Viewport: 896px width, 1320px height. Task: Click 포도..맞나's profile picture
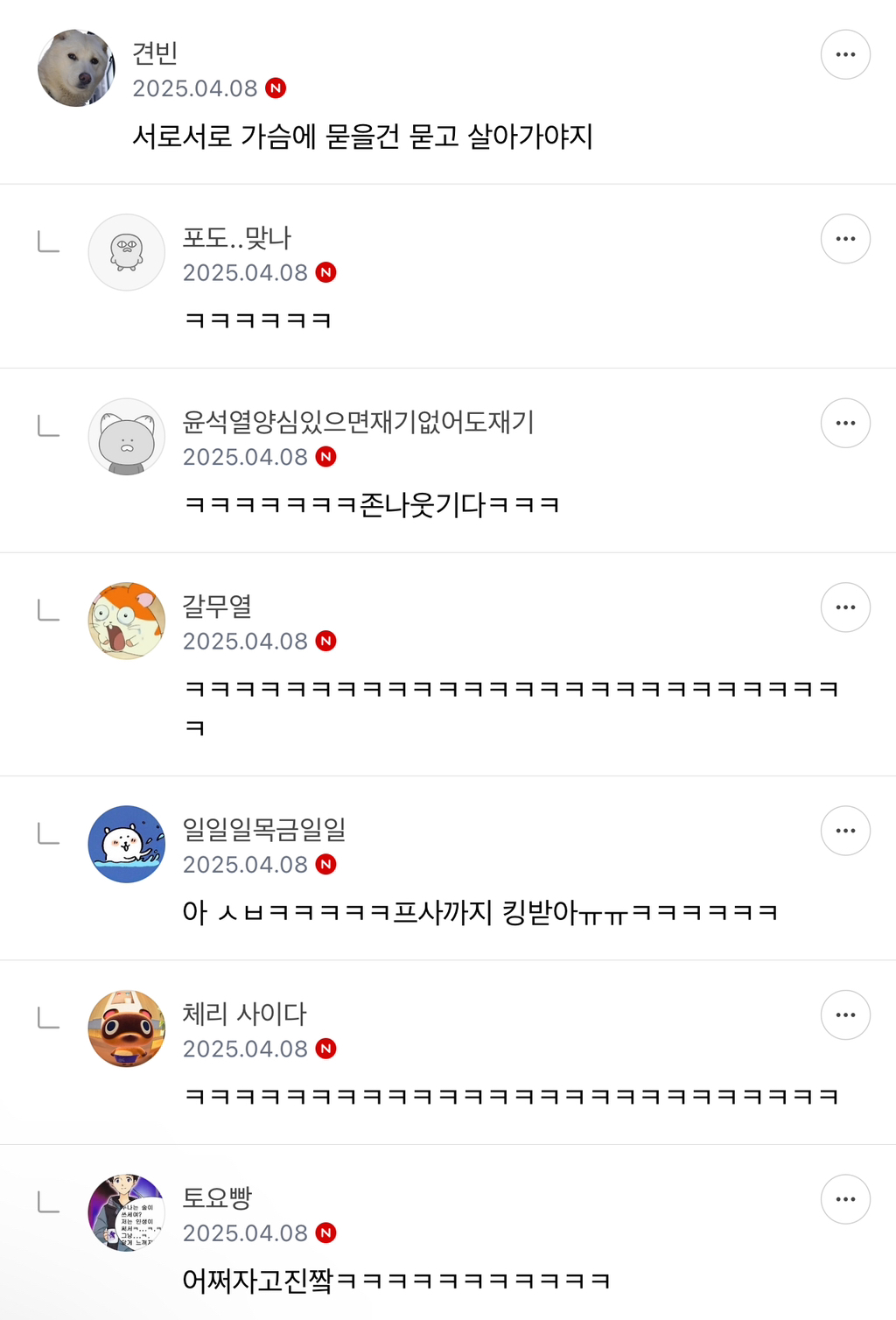pyautogui.click(x=127, y=252)
